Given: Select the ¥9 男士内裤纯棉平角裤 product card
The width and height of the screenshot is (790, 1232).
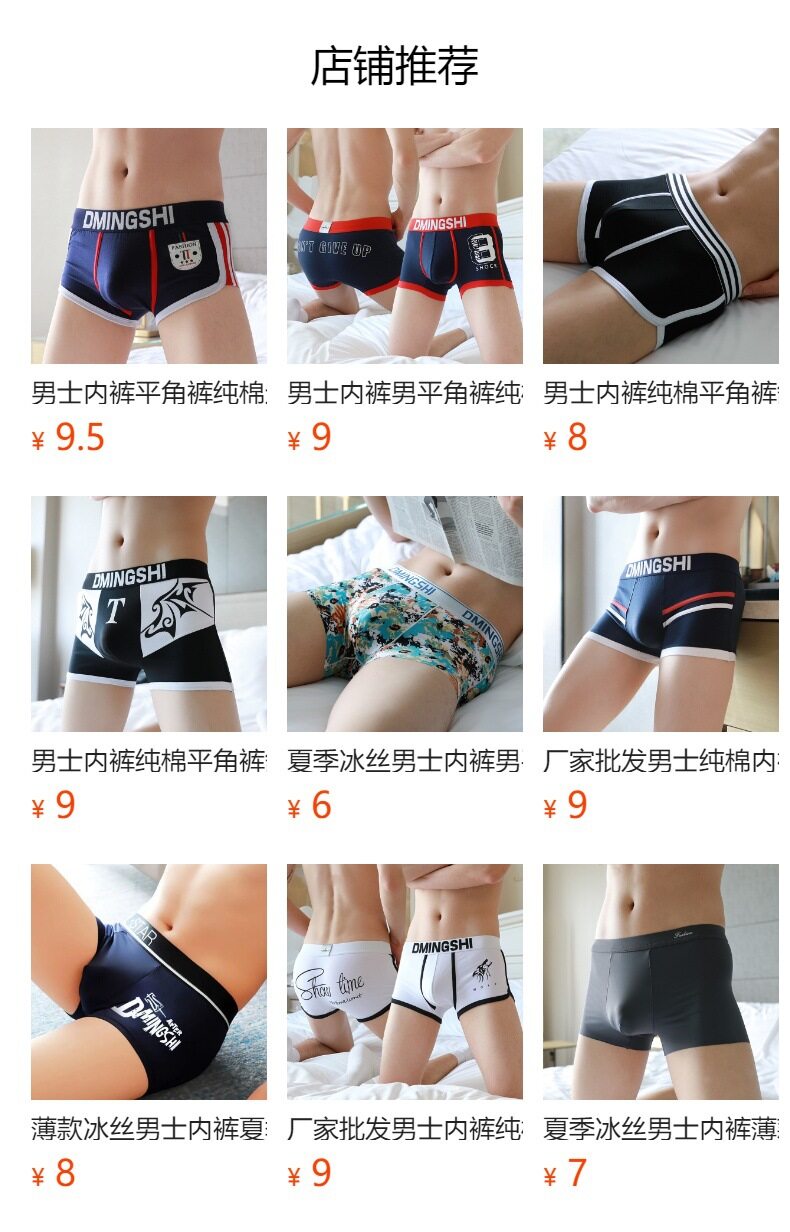Looking at the screenshot, I should click(x=149, y=614).
